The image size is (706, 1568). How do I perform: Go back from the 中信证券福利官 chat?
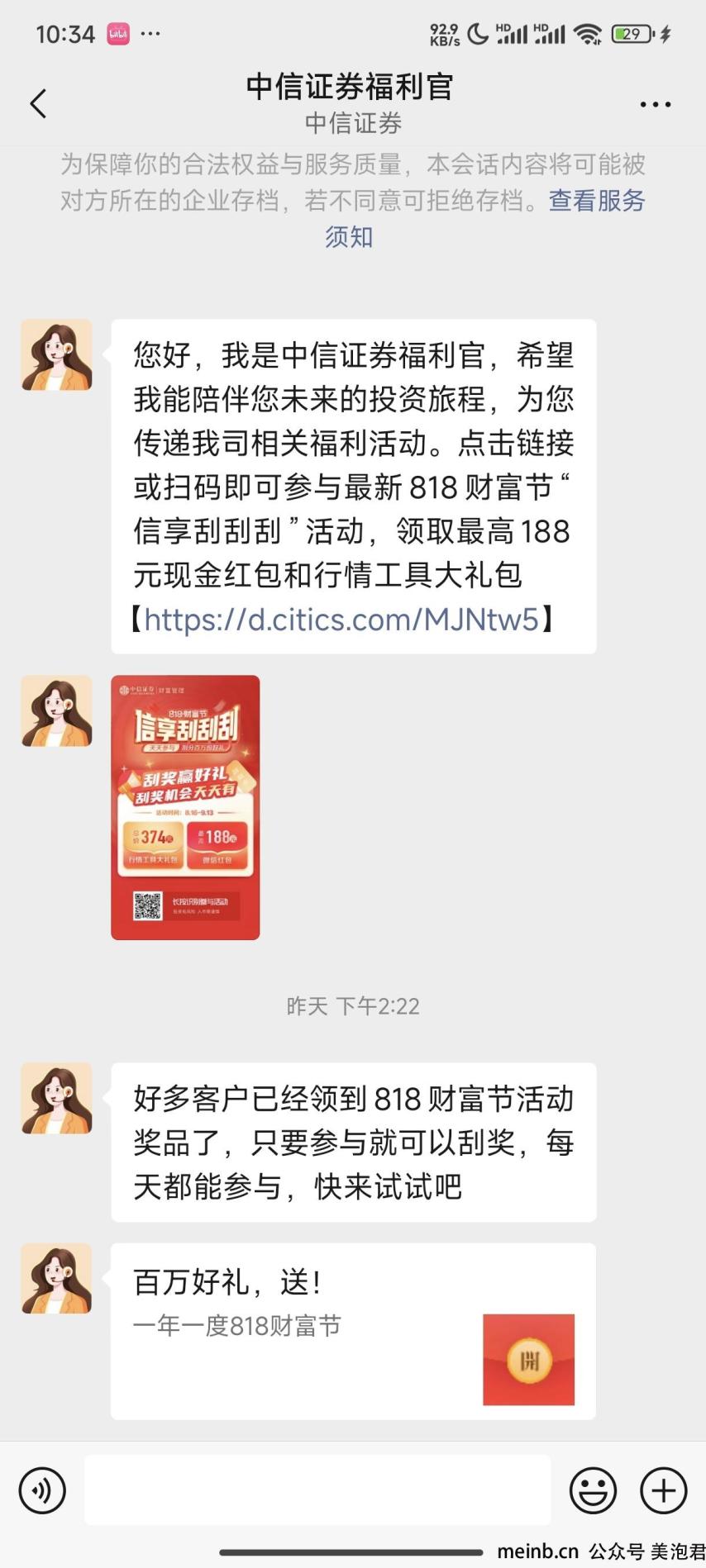point(38,104)
